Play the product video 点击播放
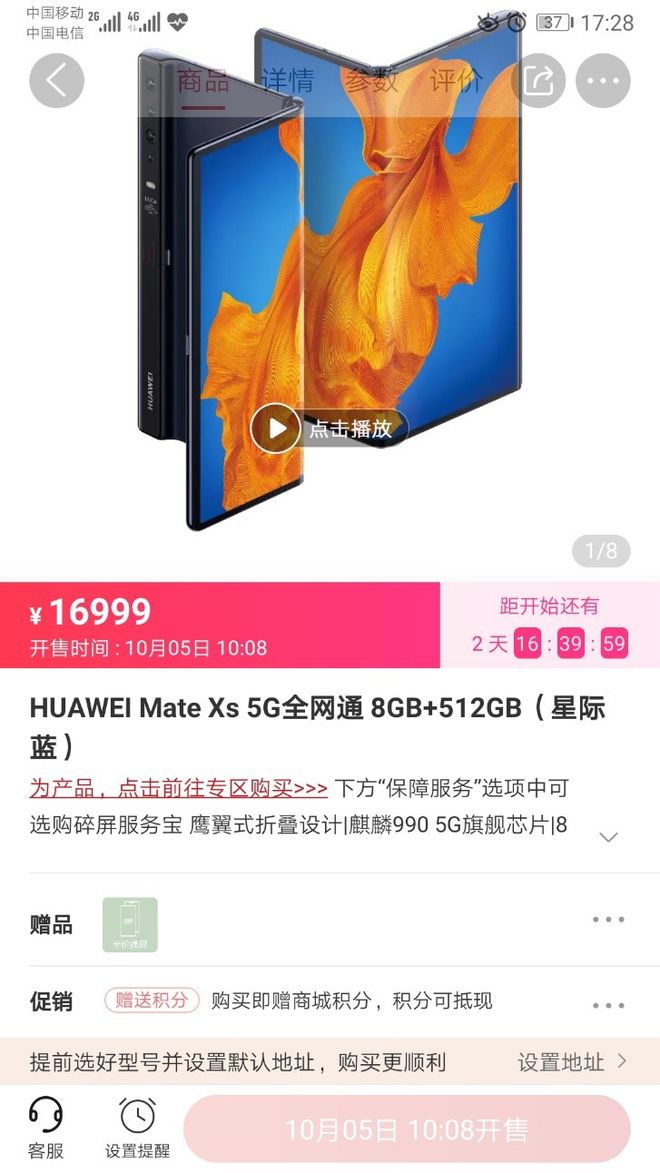The width and height of the screenshot is (660, 1173). coord(329,429)
